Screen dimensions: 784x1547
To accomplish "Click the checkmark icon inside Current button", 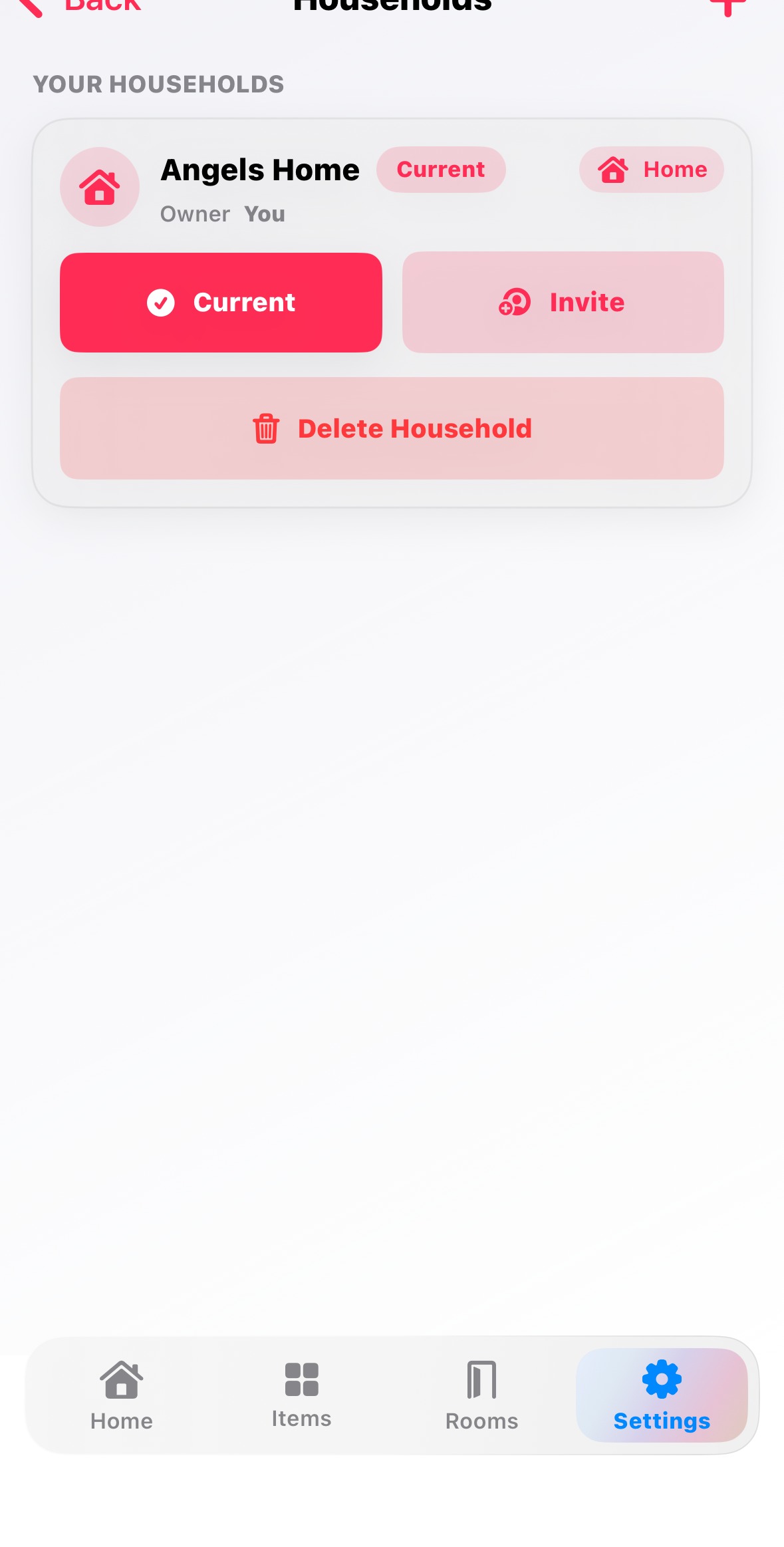I will point(162,302).
